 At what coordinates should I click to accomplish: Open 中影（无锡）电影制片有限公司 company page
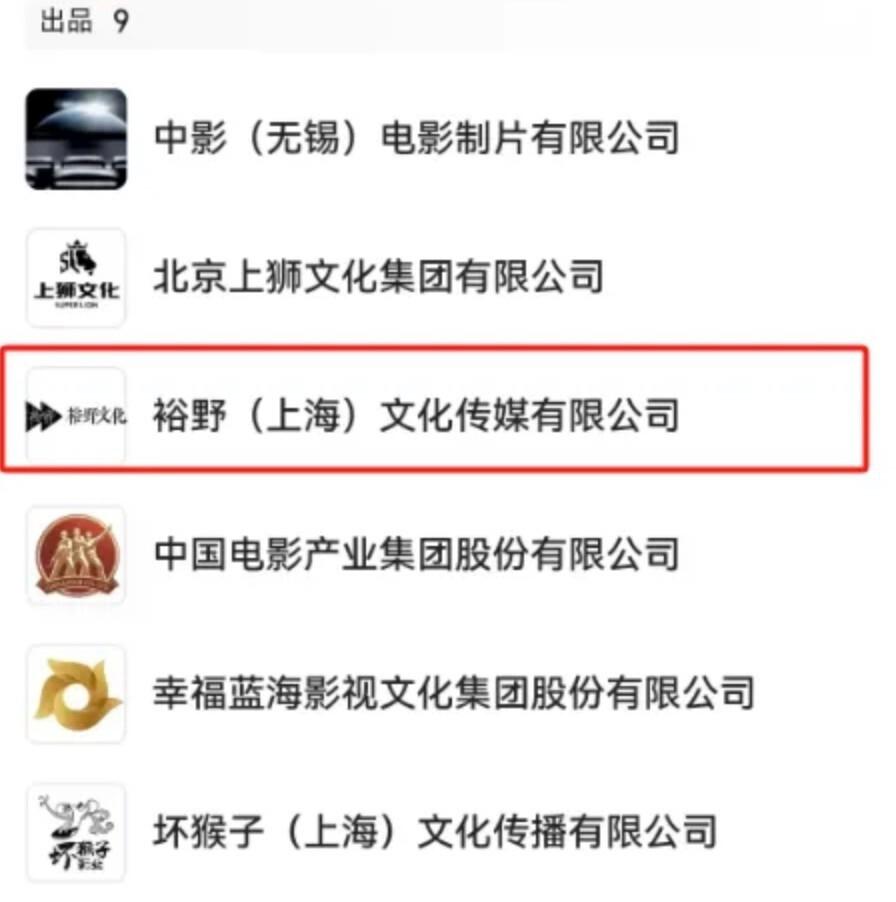416,138
